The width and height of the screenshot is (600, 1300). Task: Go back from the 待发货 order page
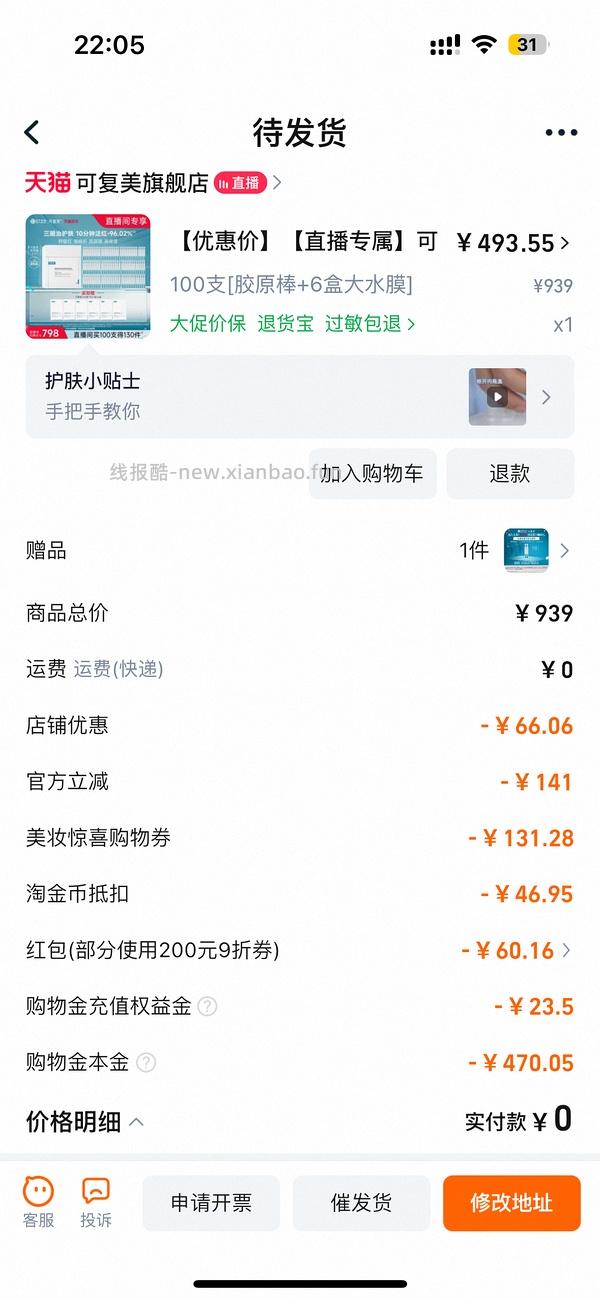[x=32, y=132]
